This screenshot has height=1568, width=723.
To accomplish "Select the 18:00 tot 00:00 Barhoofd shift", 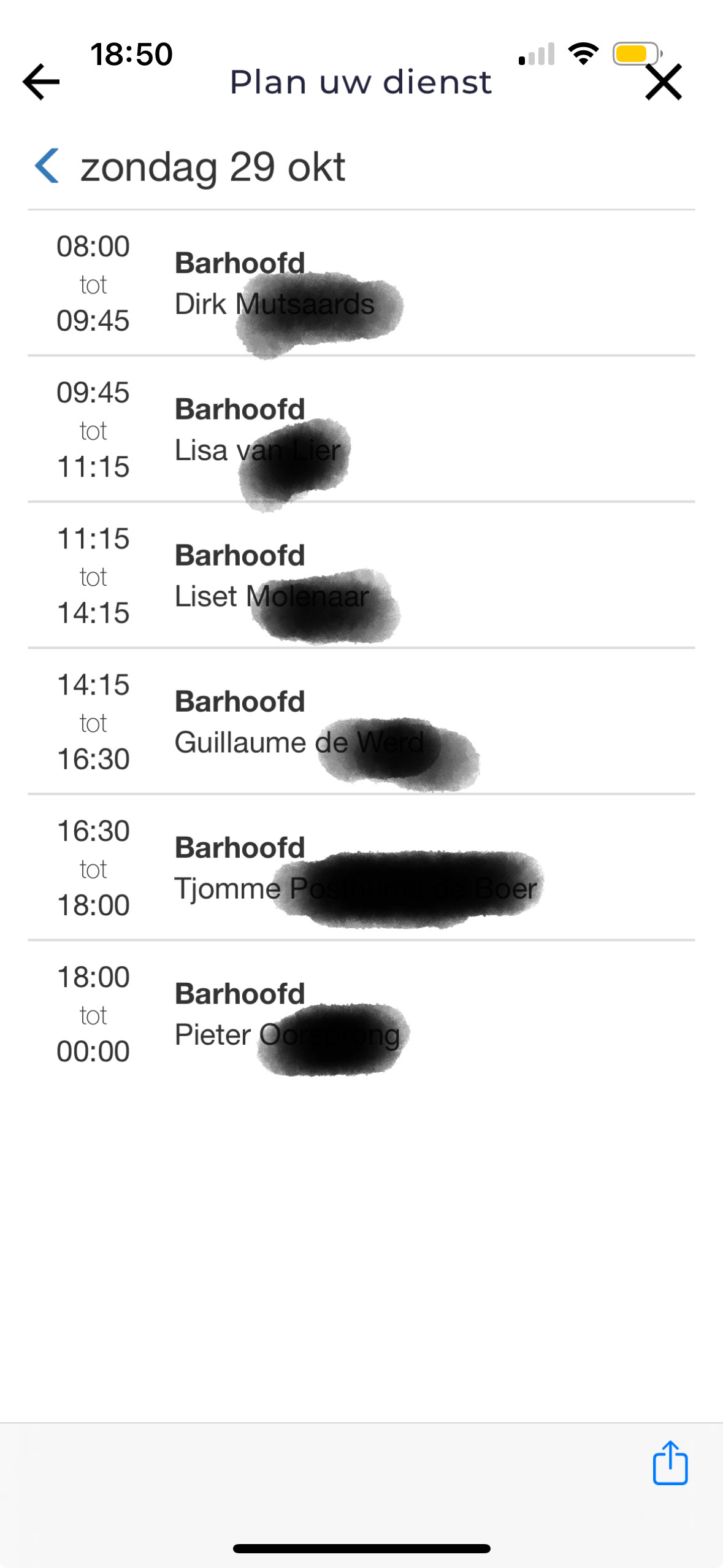I will (x=361, y=1013).
